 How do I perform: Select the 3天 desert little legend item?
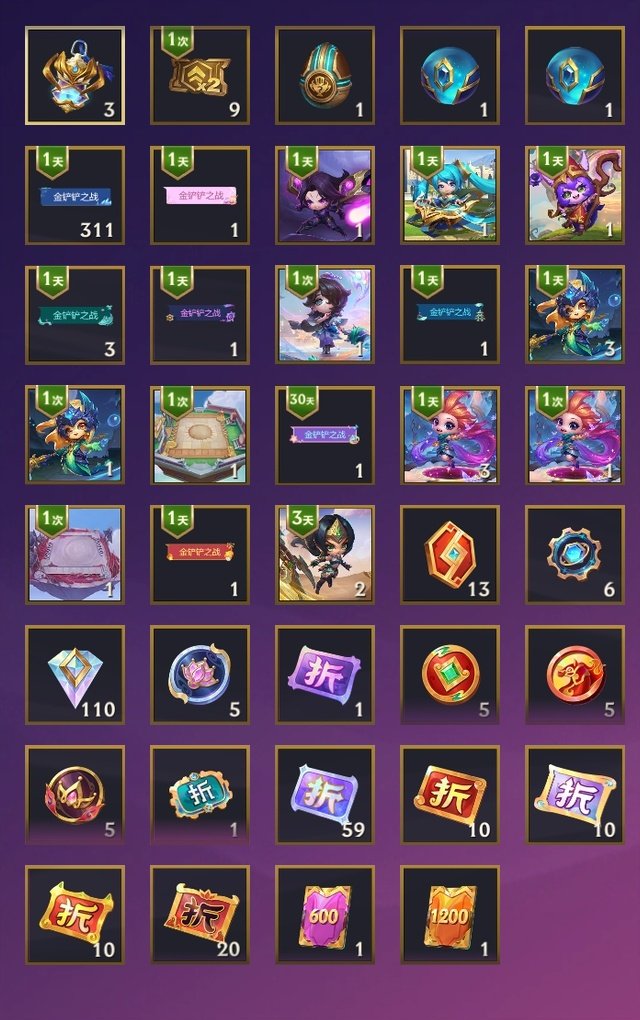point(325,556)
